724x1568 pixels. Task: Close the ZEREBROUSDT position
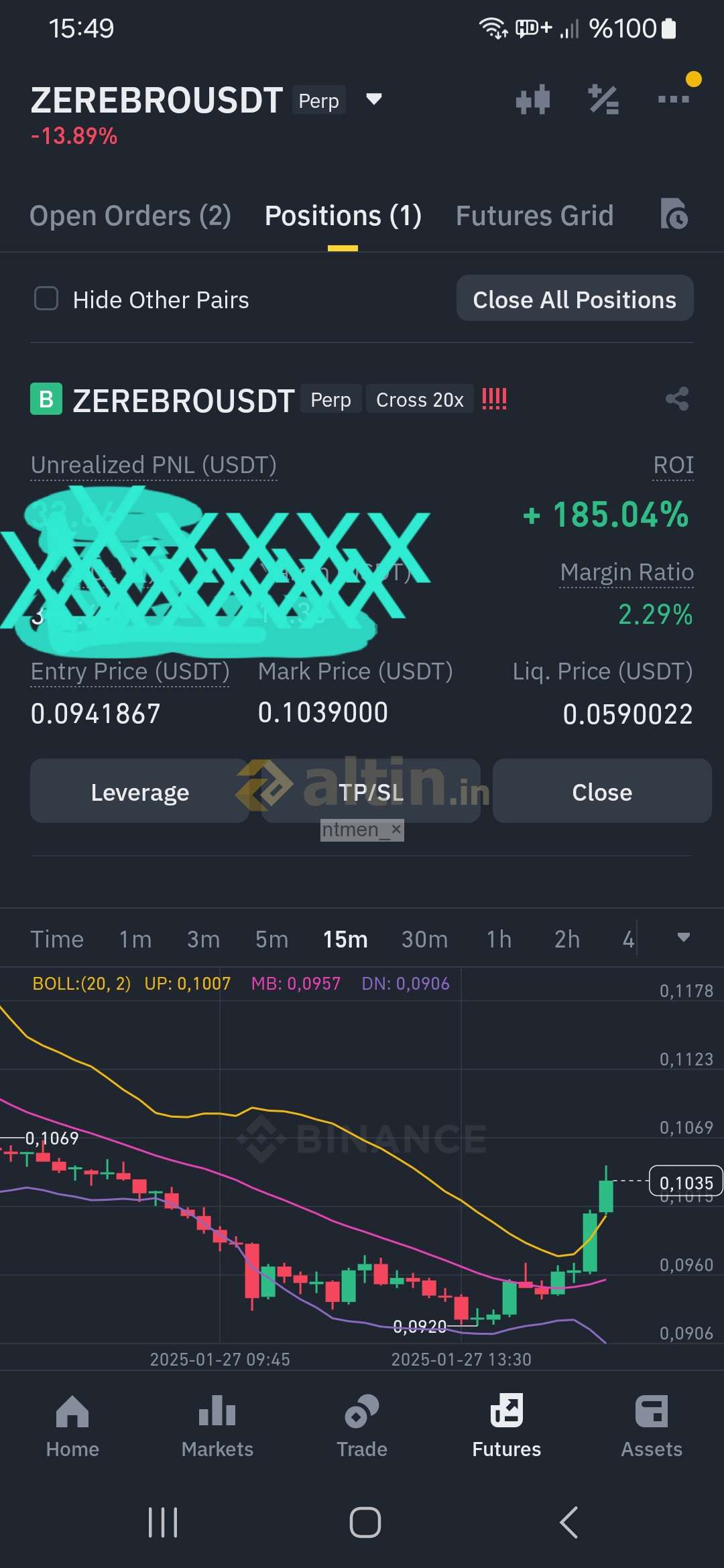(602, 791)
